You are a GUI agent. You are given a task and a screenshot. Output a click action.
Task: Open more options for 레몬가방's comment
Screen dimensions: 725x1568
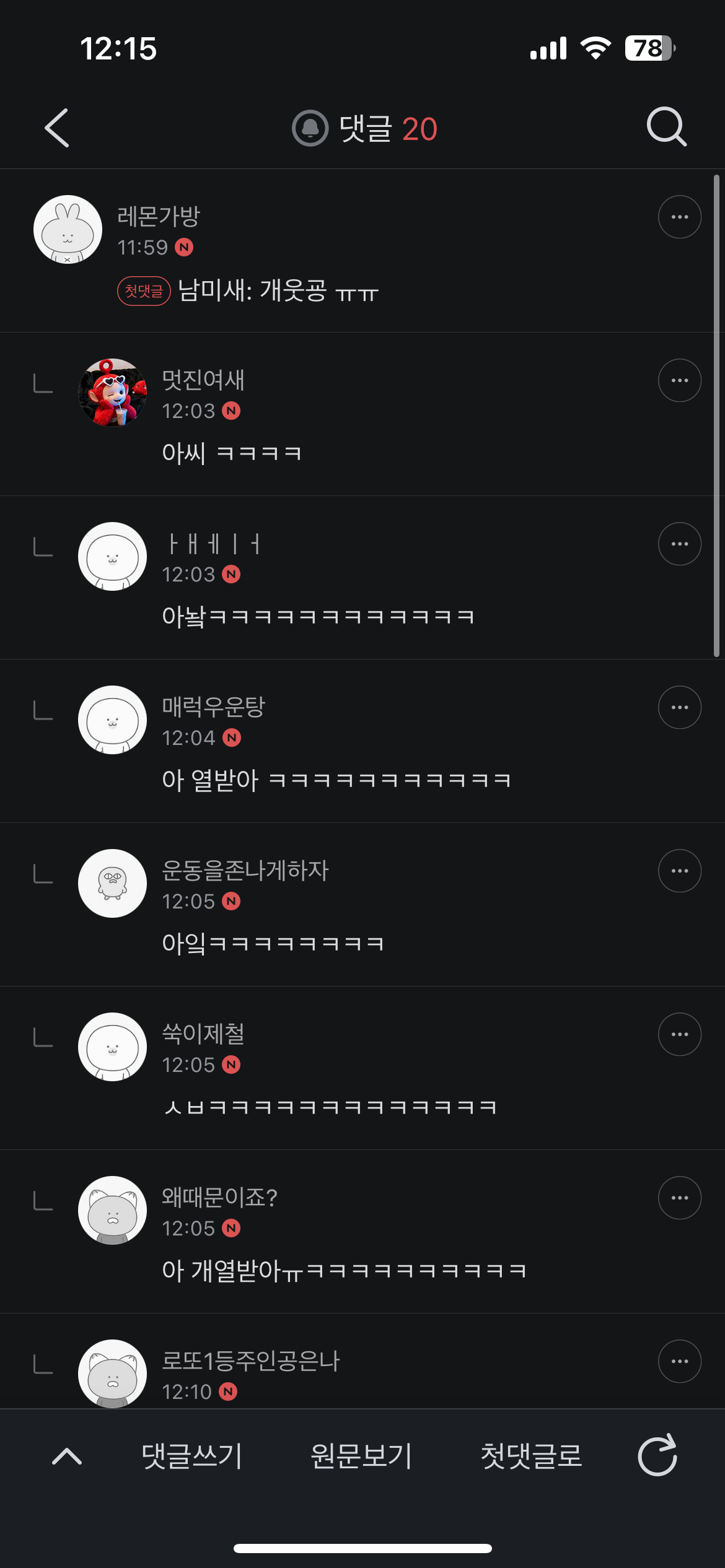[x=680, y=217]
